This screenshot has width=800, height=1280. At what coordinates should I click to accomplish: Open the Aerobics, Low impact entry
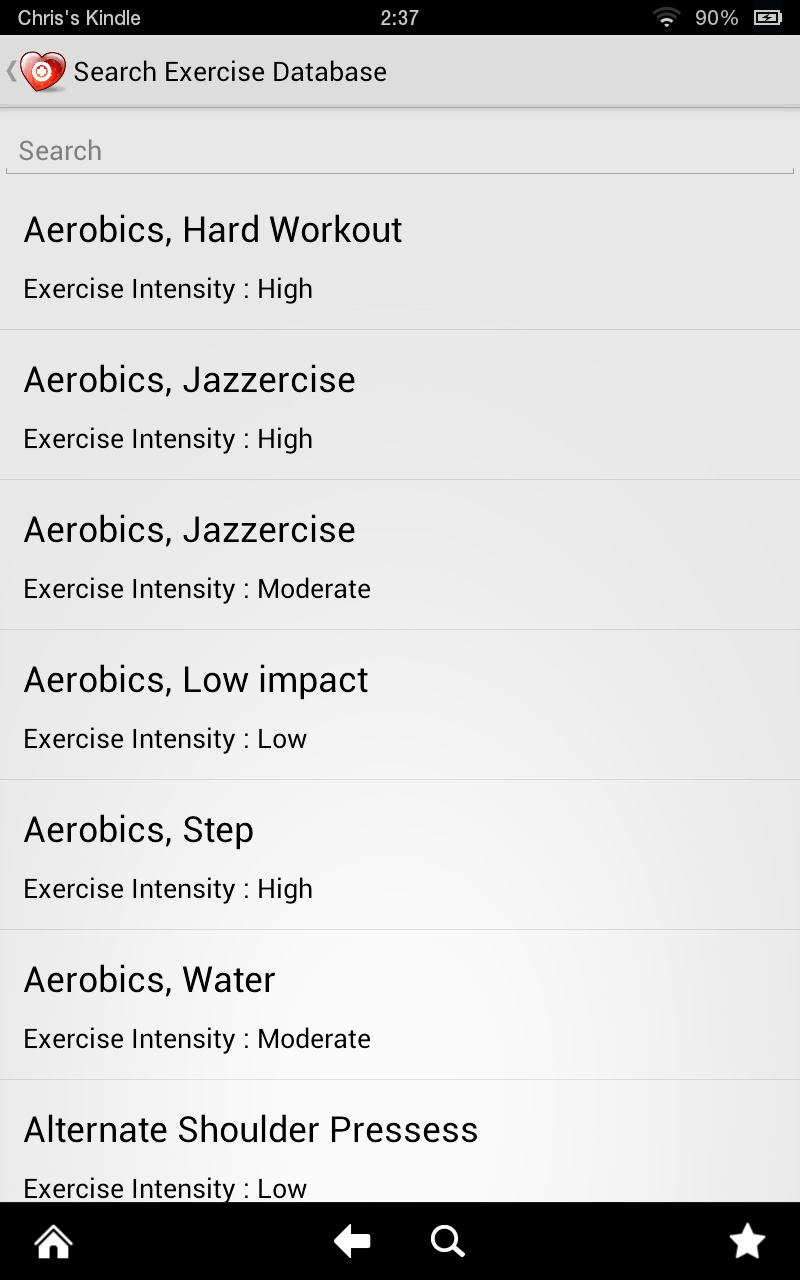[x=400, y=706]
